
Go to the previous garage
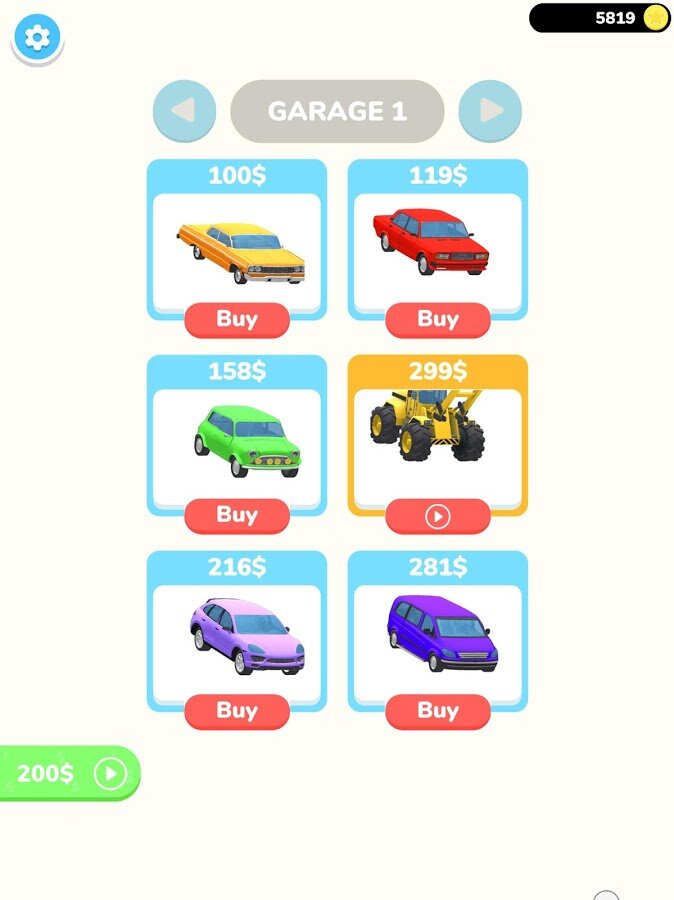184,110
